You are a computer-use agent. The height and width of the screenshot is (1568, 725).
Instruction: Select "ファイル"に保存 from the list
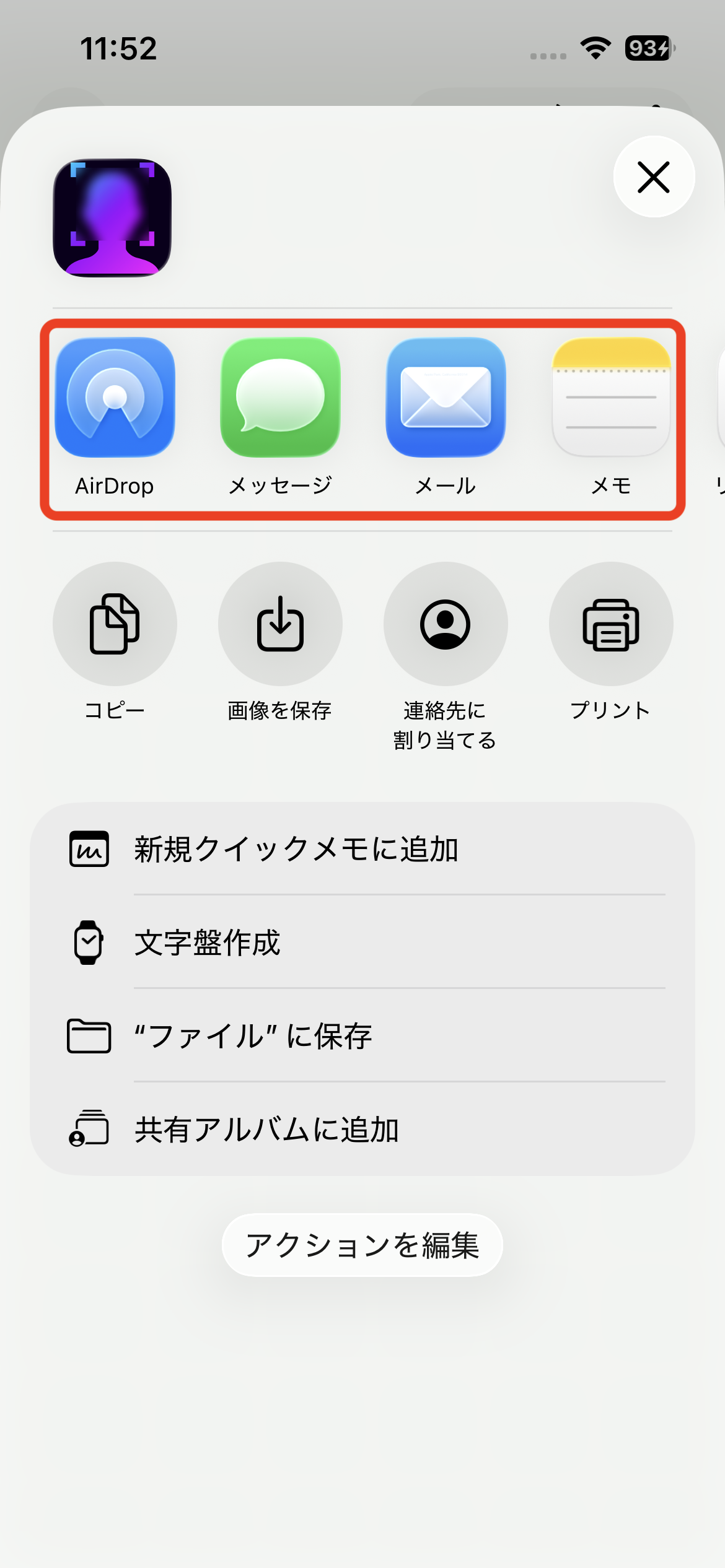coord(254,1037)
